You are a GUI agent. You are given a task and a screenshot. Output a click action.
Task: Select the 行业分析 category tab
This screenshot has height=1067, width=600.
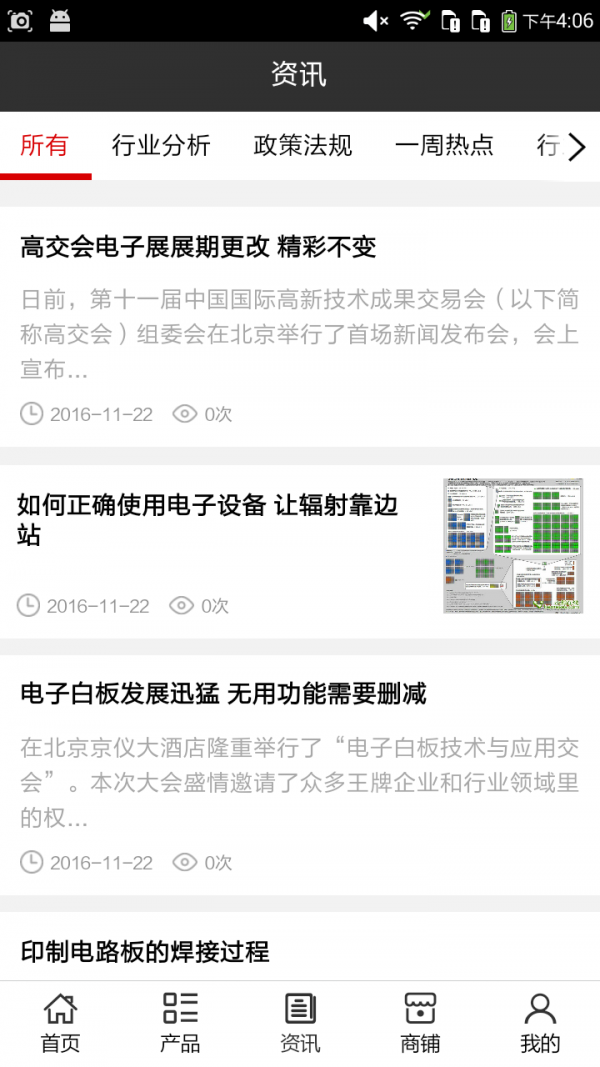(x=161, y=146)
